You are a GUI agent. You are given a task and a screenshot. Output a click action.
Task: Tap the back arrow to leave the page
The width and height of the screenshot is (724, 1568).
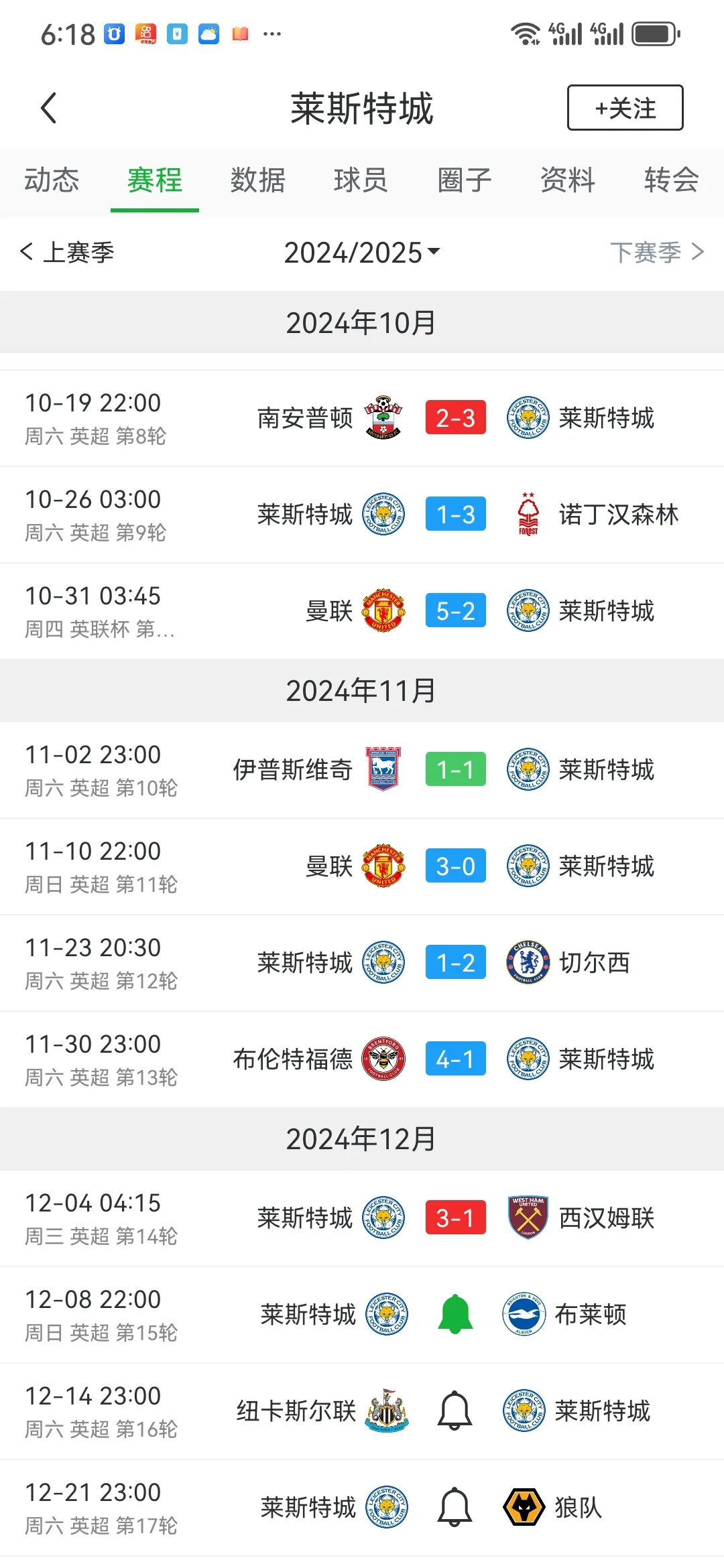[x=48, y=107]
